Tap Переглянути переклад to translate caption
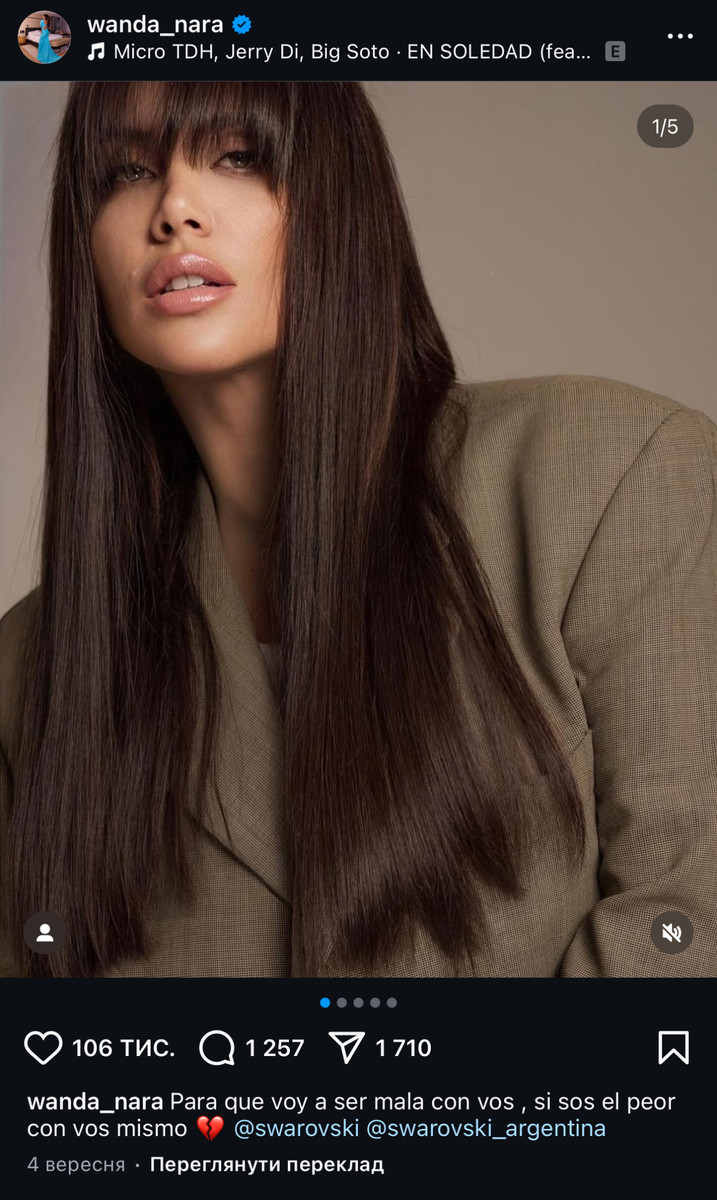This screenshot has height=1200, width=717. pyautogui.click(x=266, y=1164)
